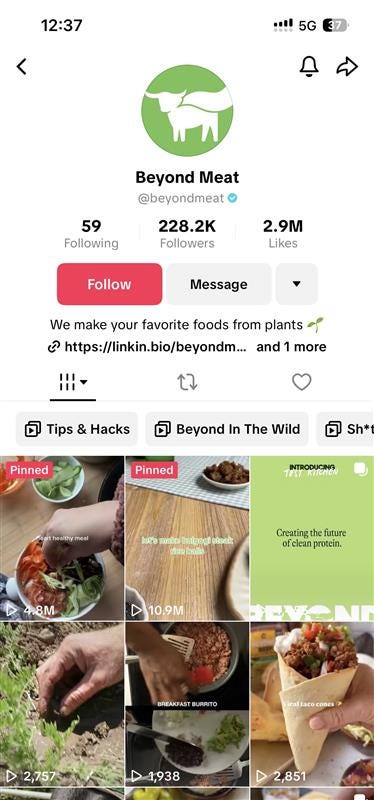Play the gardening video with 2,757 views
This screenshot has width=374, height=800.
pos(62,705)
